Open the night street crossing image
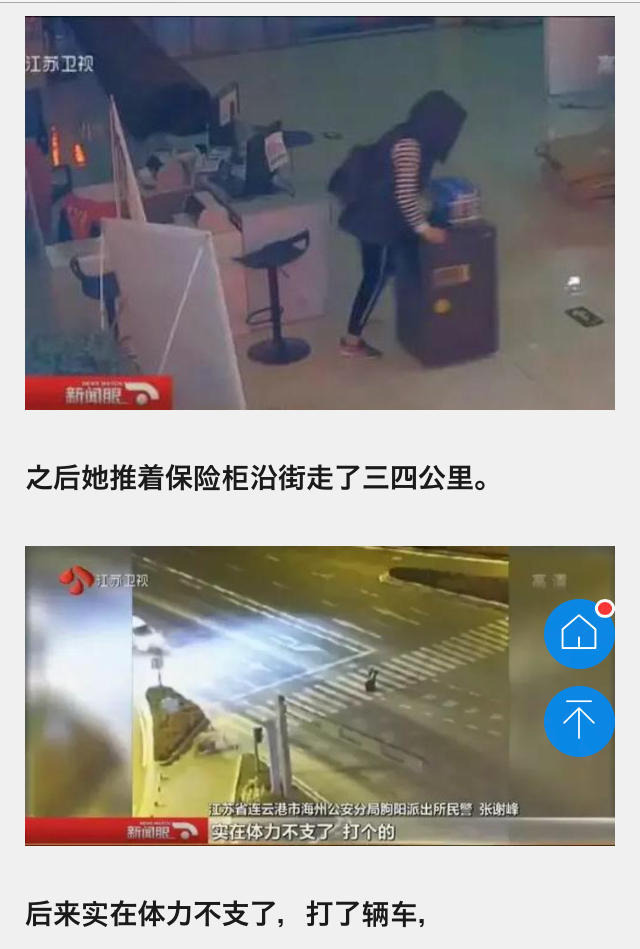This screenshot has height=949, width=640. (x=320, y=696)
